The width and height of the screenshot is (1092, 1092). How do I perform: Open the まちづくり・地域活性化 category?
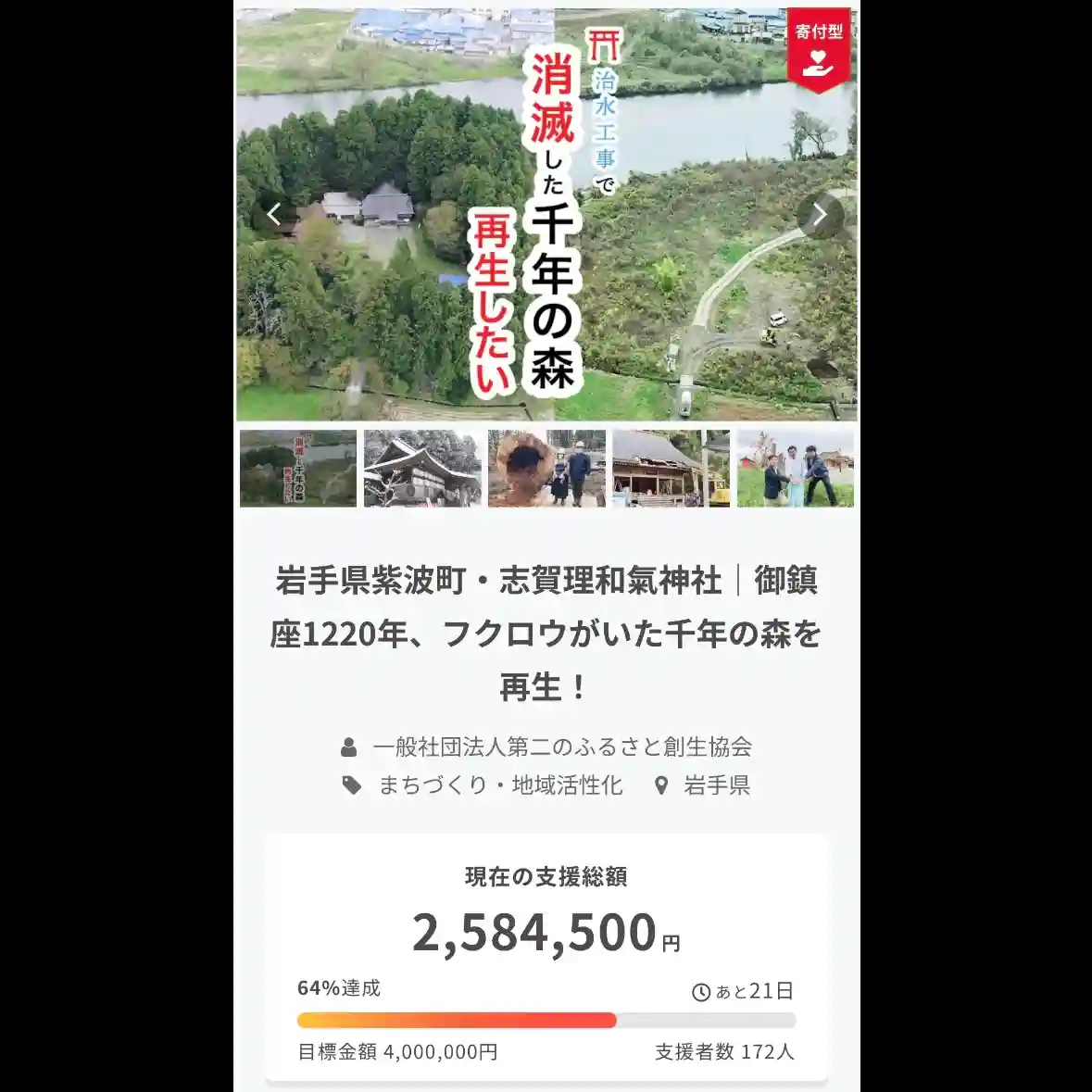[x=500, y=785]
